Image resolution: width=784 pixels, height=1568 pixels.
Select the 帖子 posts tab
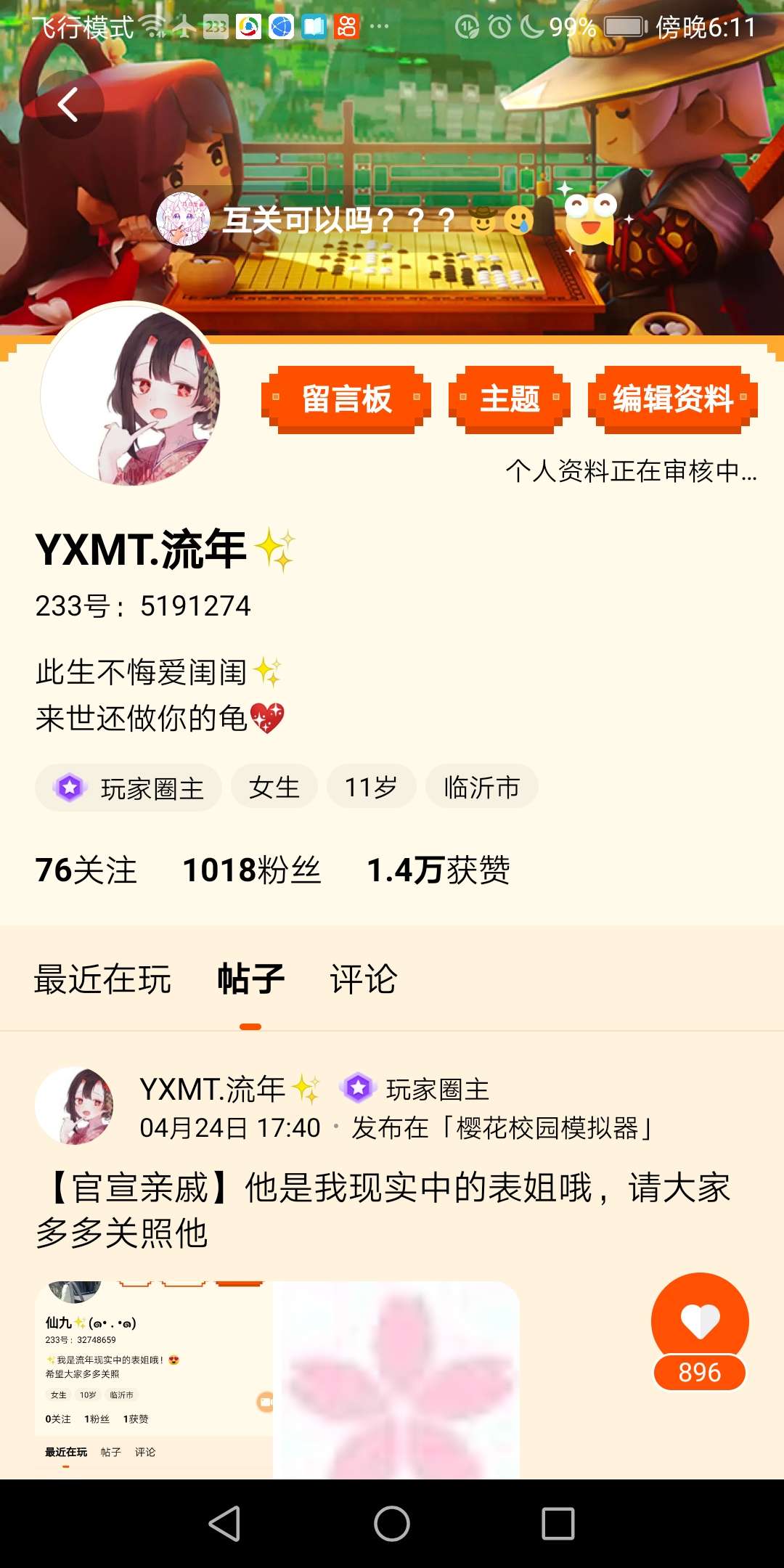250,979
